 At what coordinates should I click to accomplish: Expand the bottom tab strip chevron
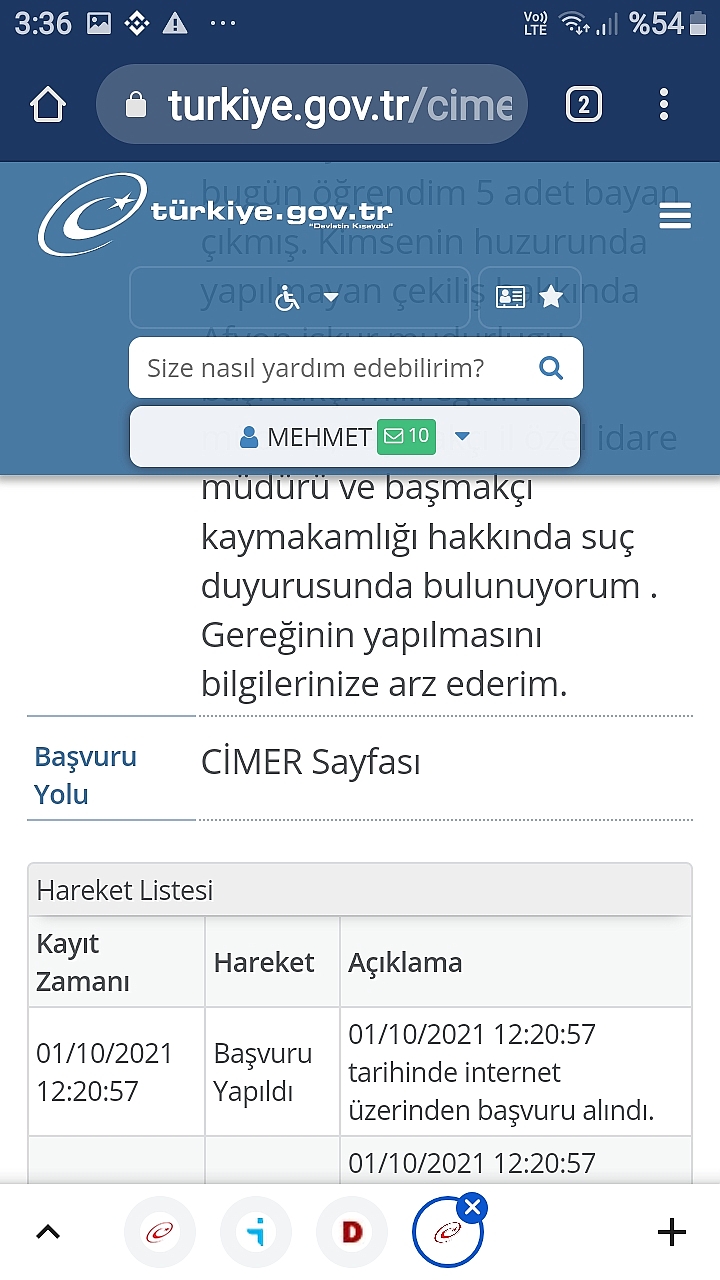pos(48,1232)
